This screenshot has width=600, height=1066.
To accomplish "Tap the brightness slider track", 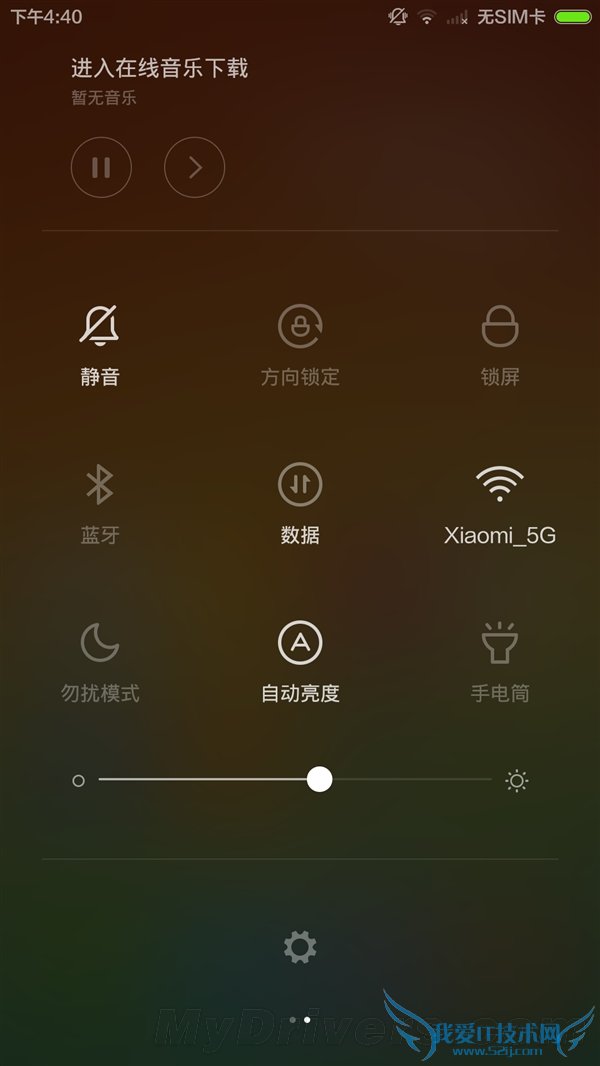I will 420,780.
